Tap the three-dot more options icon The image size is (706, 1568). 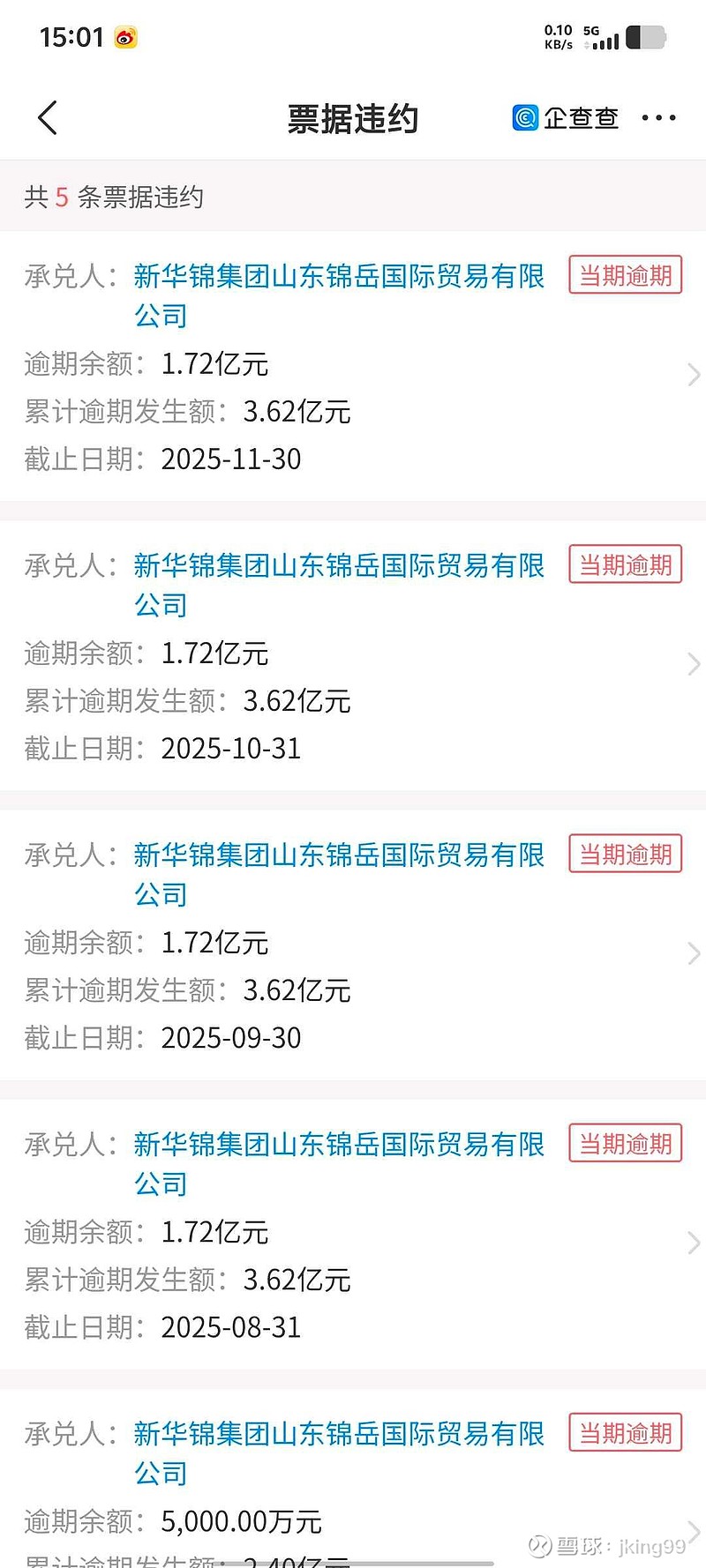(x=659, y=117)
